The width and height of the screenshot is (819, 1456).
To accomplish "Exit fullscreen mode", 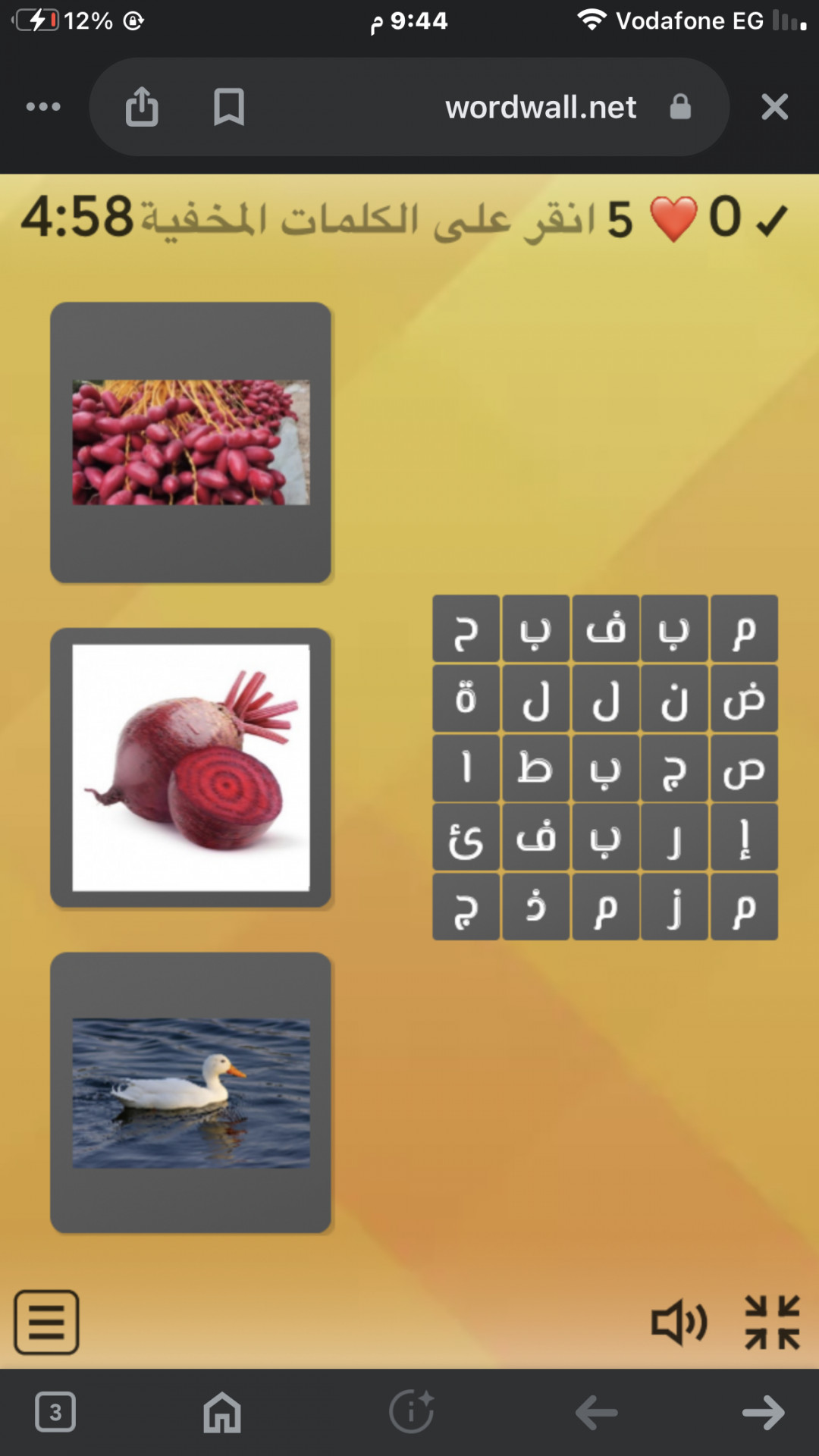I will click(x=772, y=1323).
